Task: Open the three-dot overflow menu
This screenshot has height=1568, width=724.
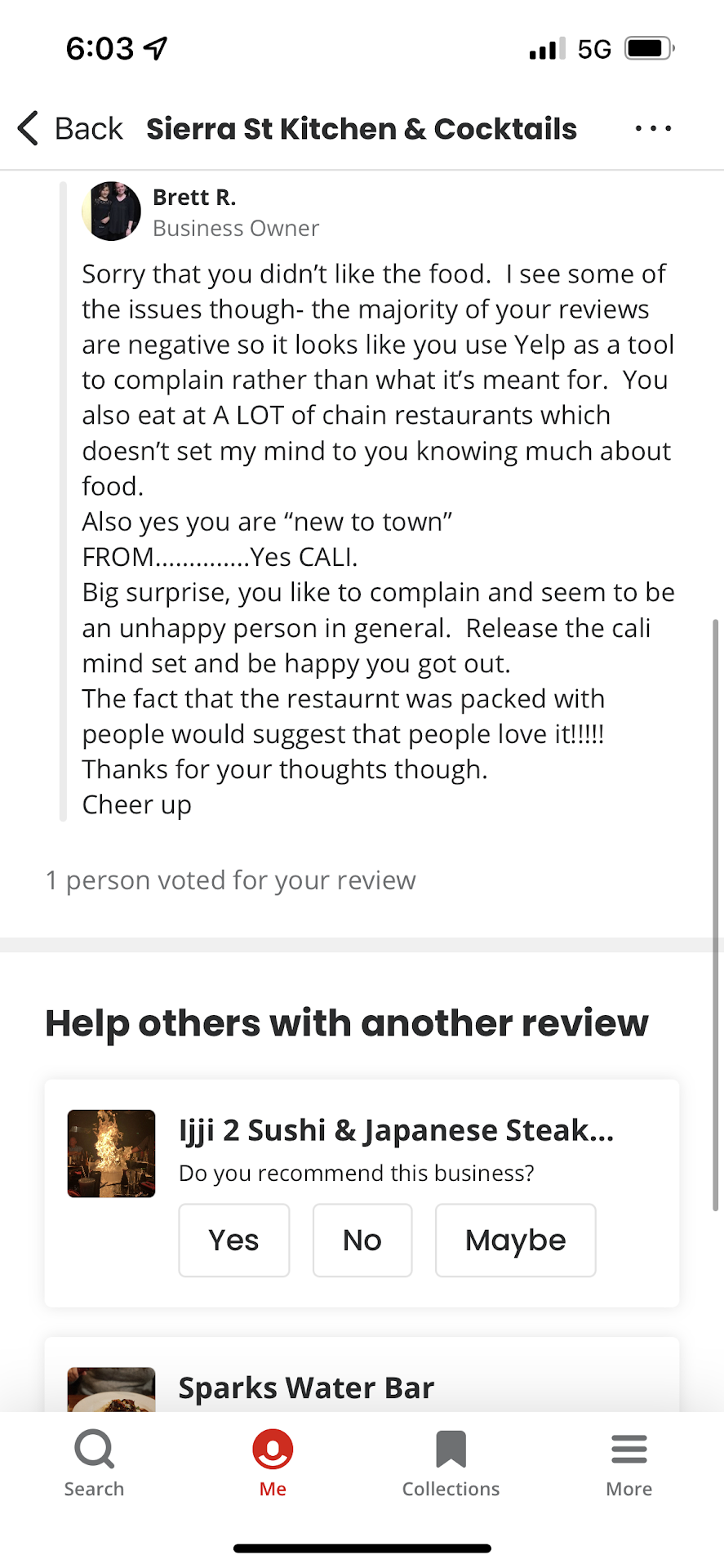Action: (x=653, y=128)
